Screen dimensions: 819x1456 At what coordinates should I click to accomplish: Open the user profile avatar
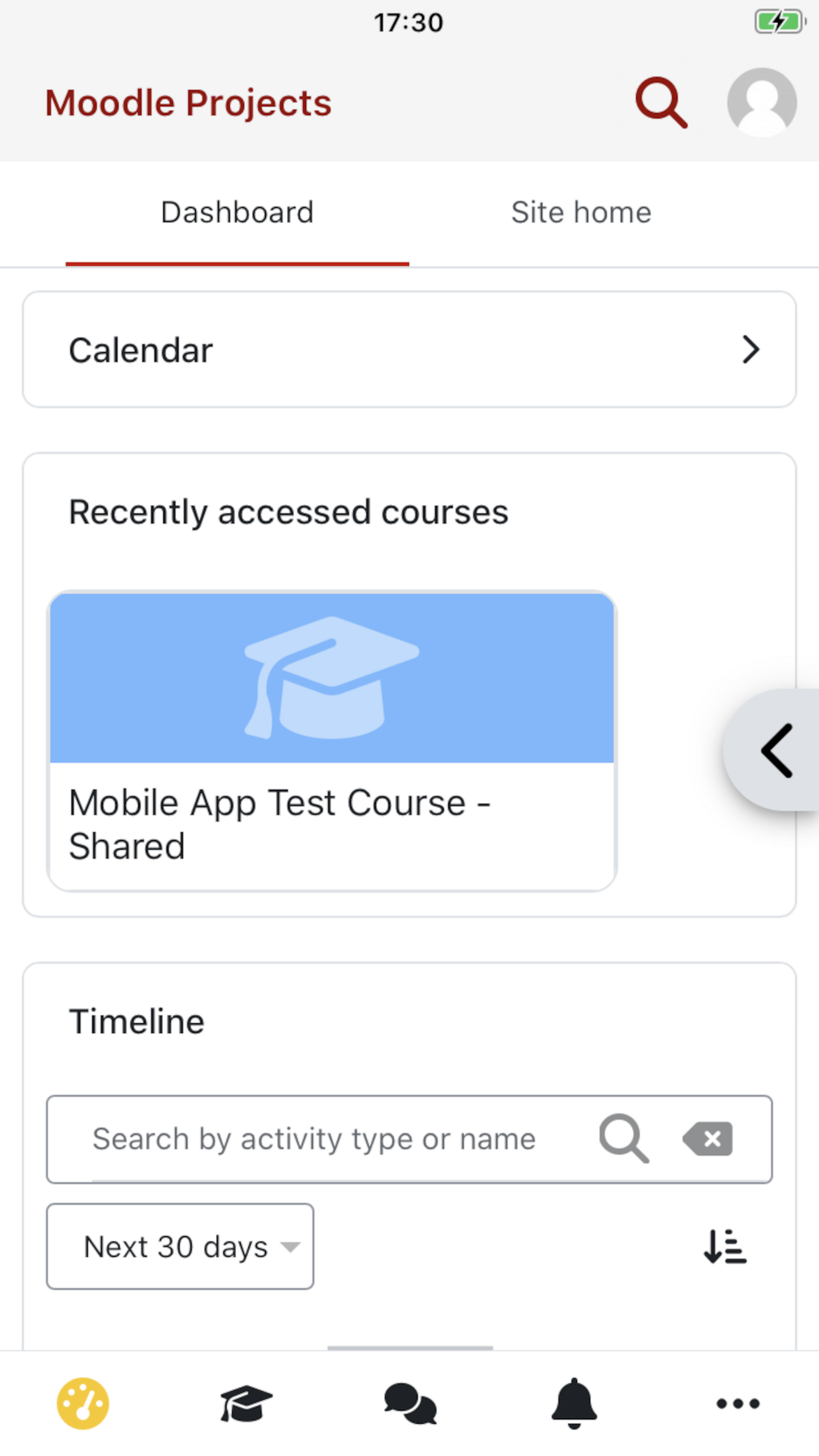coord(761,103)
